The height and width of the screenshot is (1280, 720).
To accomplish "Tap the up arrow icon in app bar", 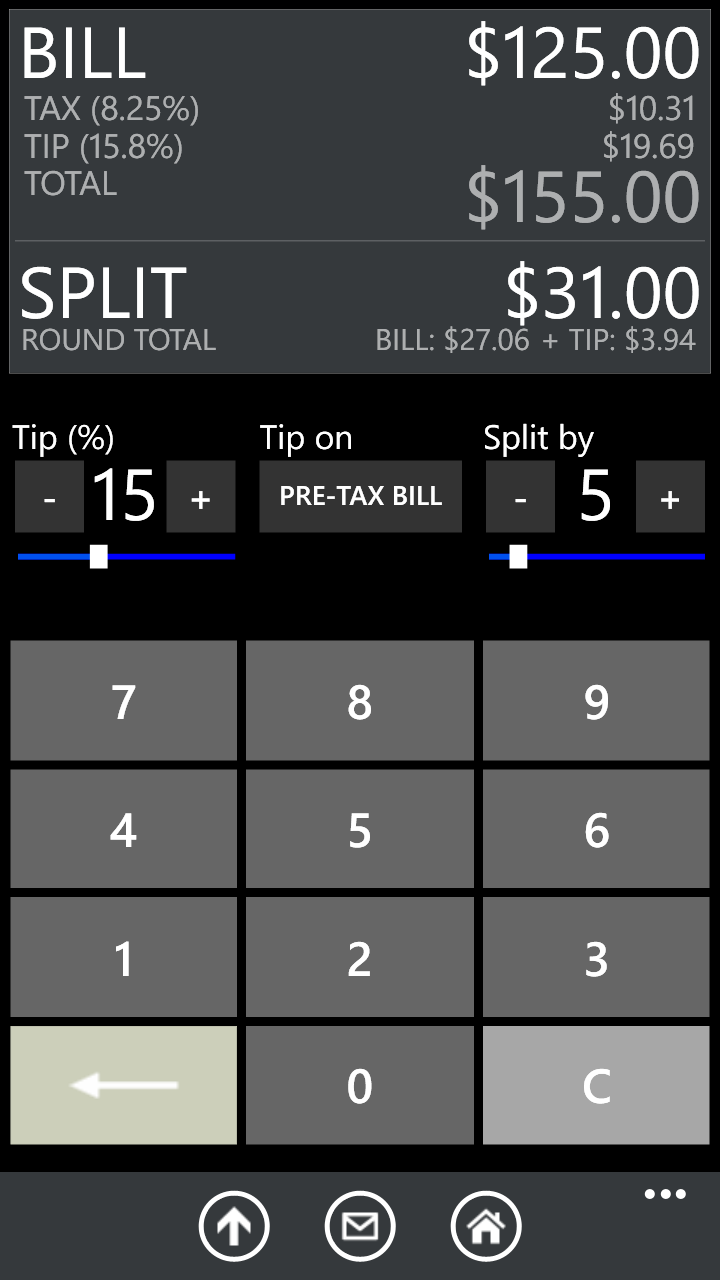I will coord(234,1226).
